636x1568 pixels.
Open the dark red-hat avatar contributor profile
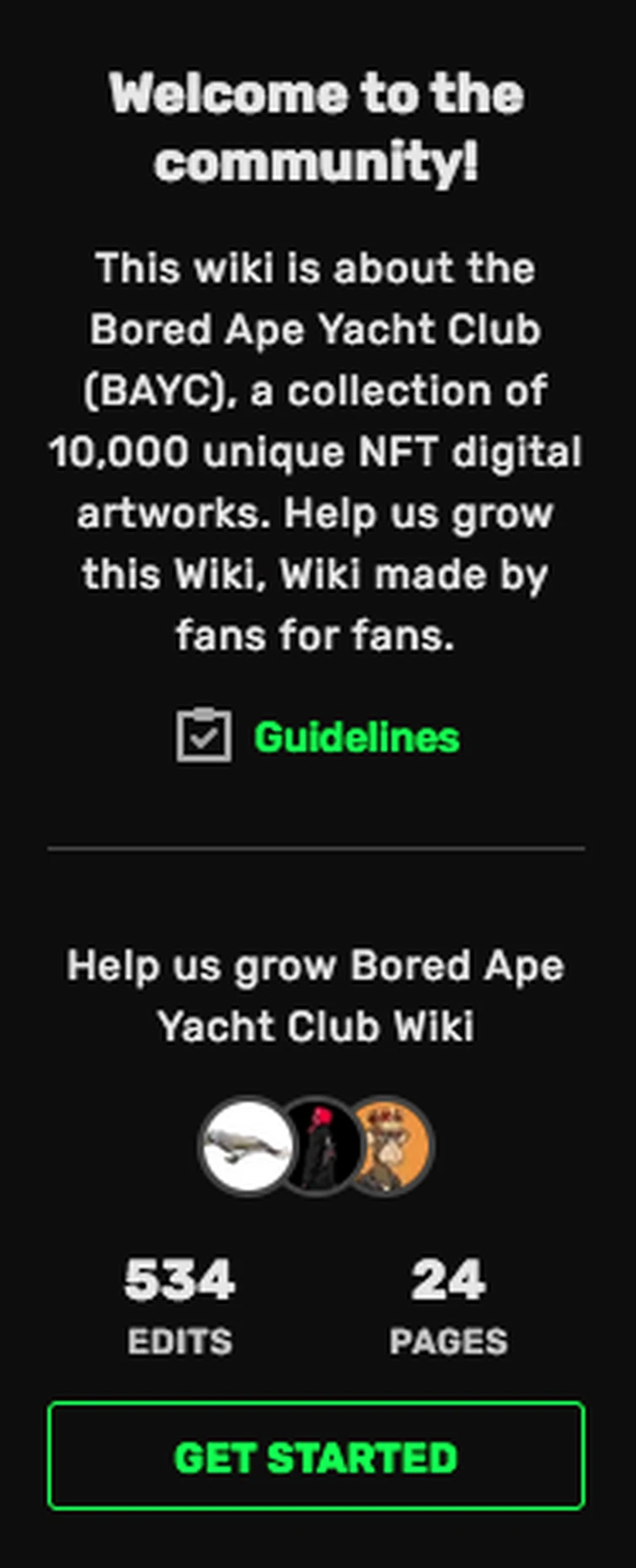[x=320, y=1146]
